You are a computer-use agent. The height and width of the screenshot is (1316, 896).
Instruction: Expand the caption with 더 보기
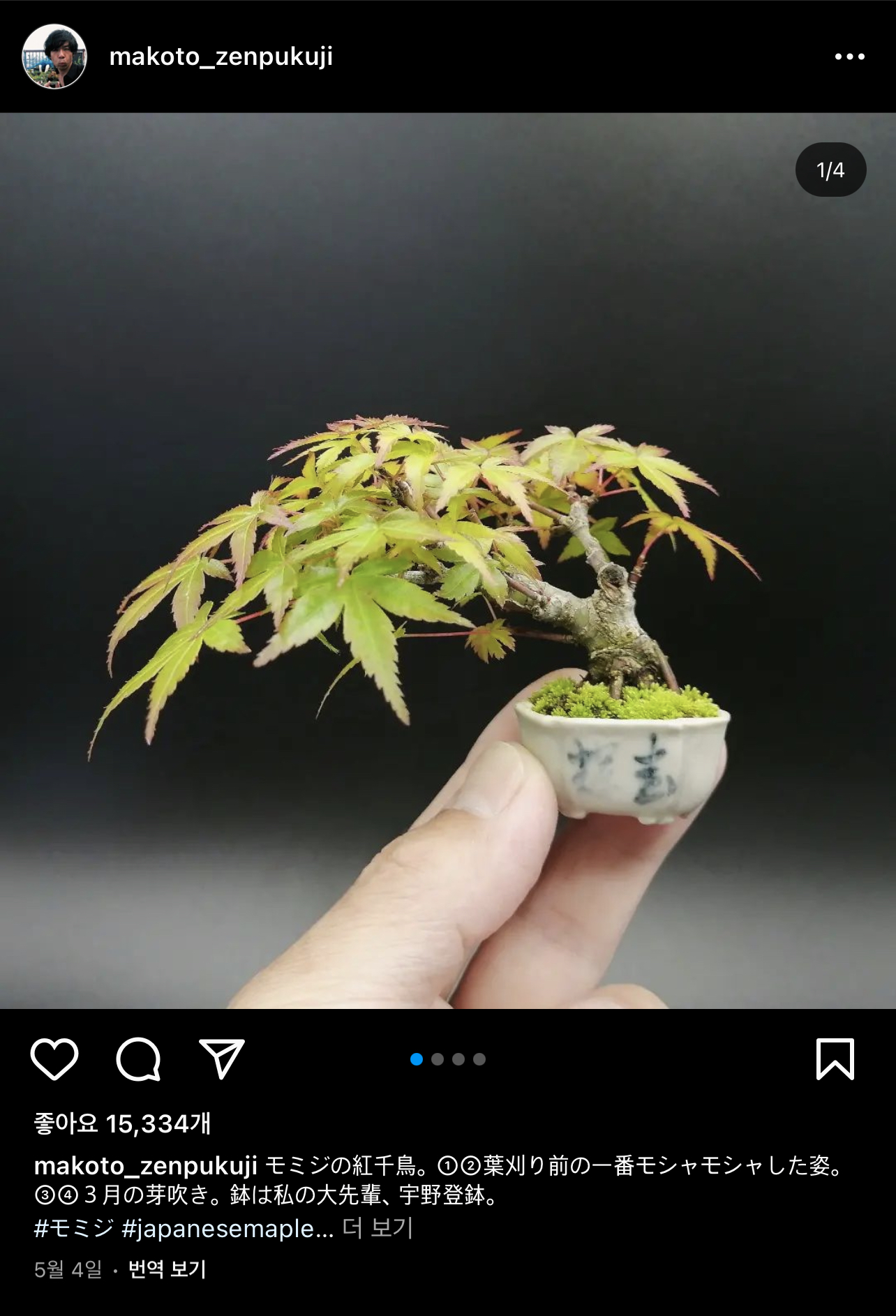(x=378, y=1228)
